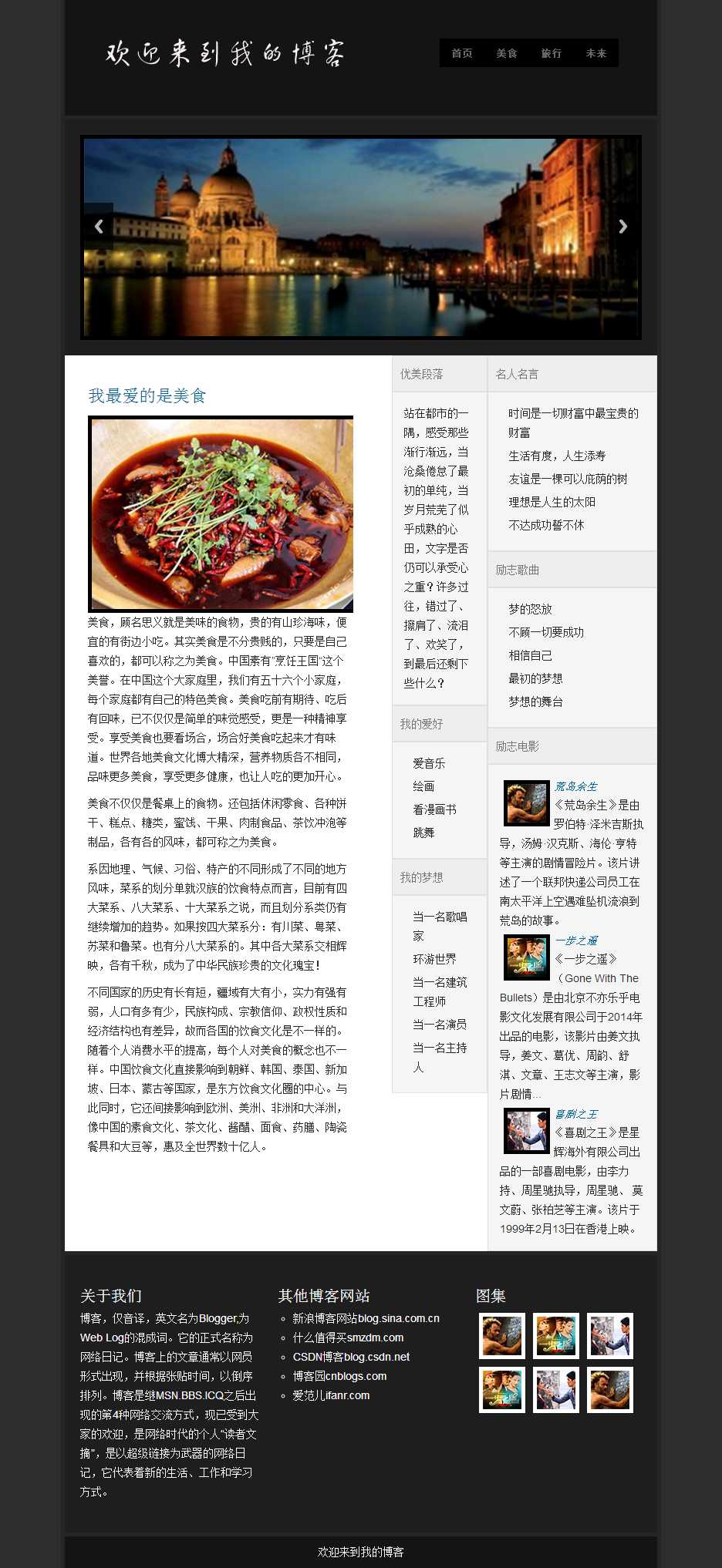Screen dimensions: 722x1568
Task: Open the 喜剧之王 movie link
Action: (x=576, y=1114)
